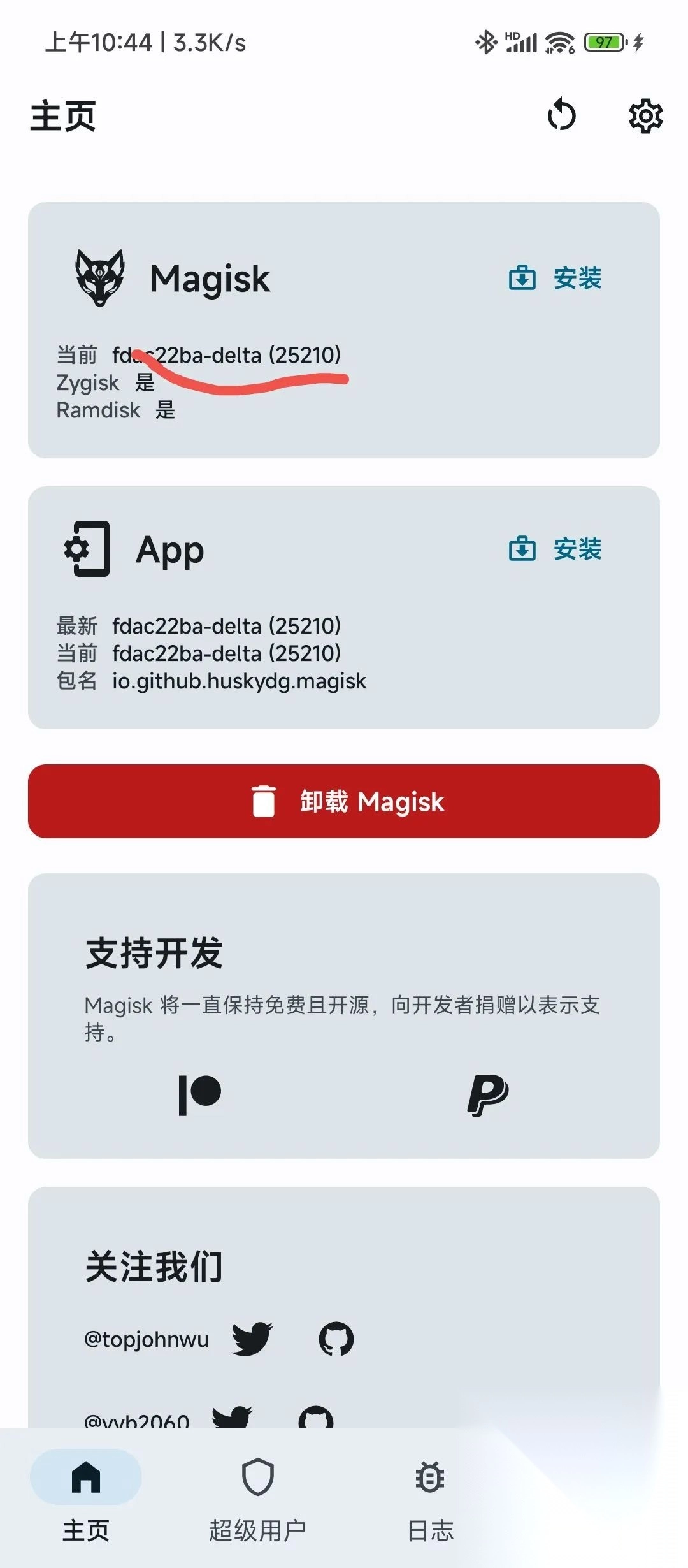Tap the red 卸载 Magisk button
Image resolution: width=688 pixels, height=1568 pixels.
click(344, 801)
